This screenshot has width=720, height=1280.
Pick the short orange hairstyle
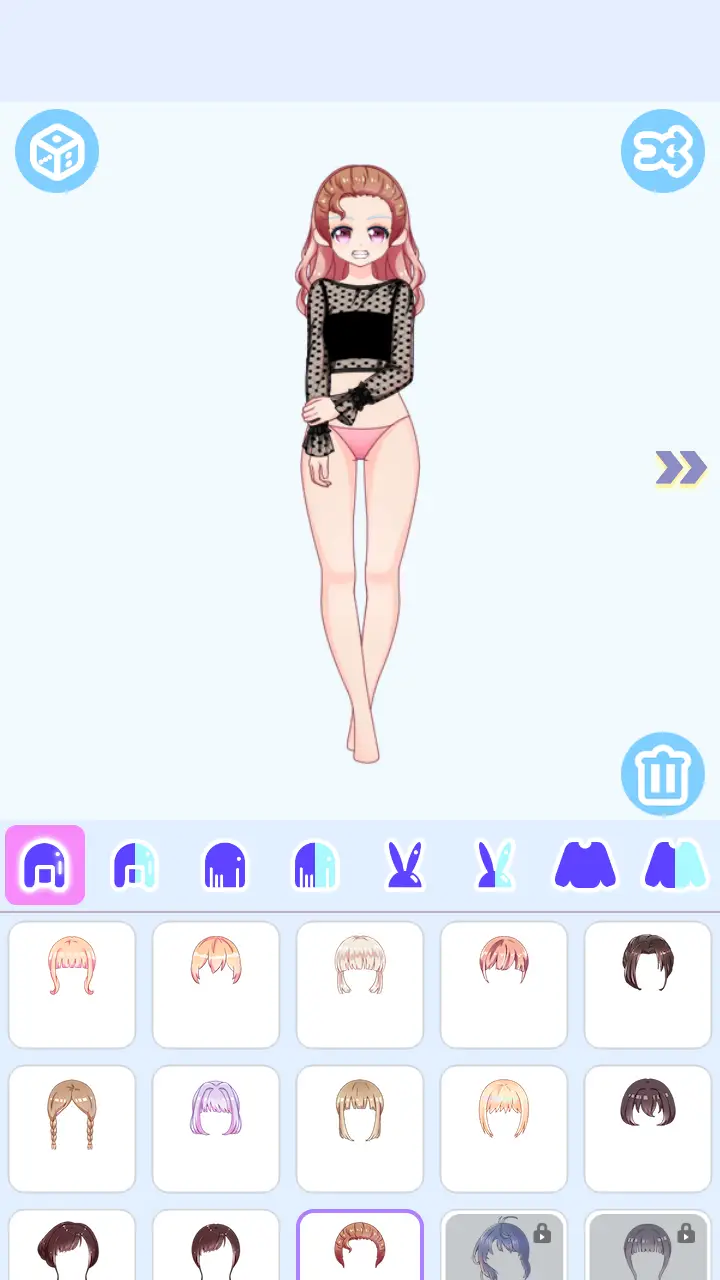click(216, 984)
